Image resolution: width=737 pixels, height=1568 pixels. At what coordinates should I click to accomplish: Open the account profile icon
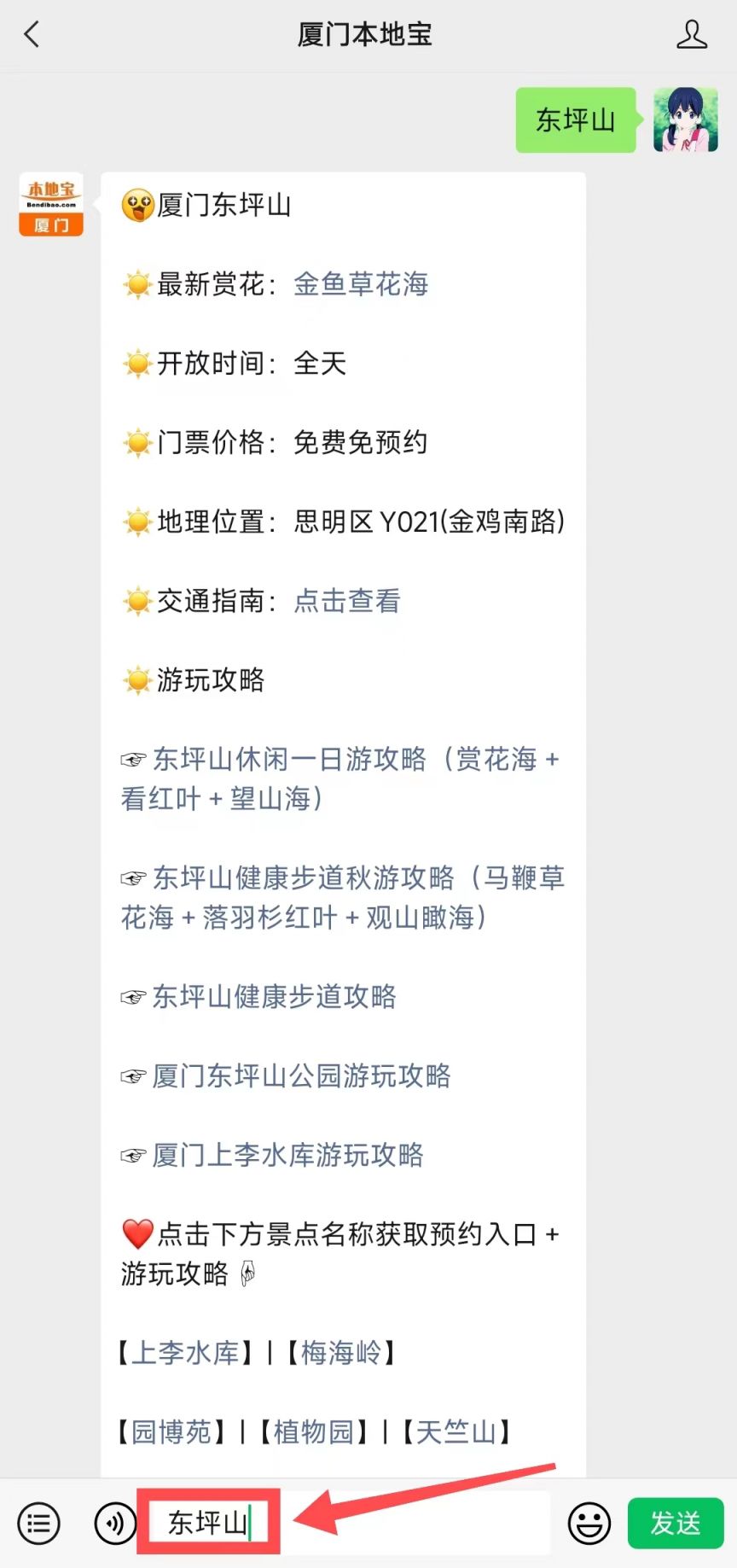(x=692, y=35)
